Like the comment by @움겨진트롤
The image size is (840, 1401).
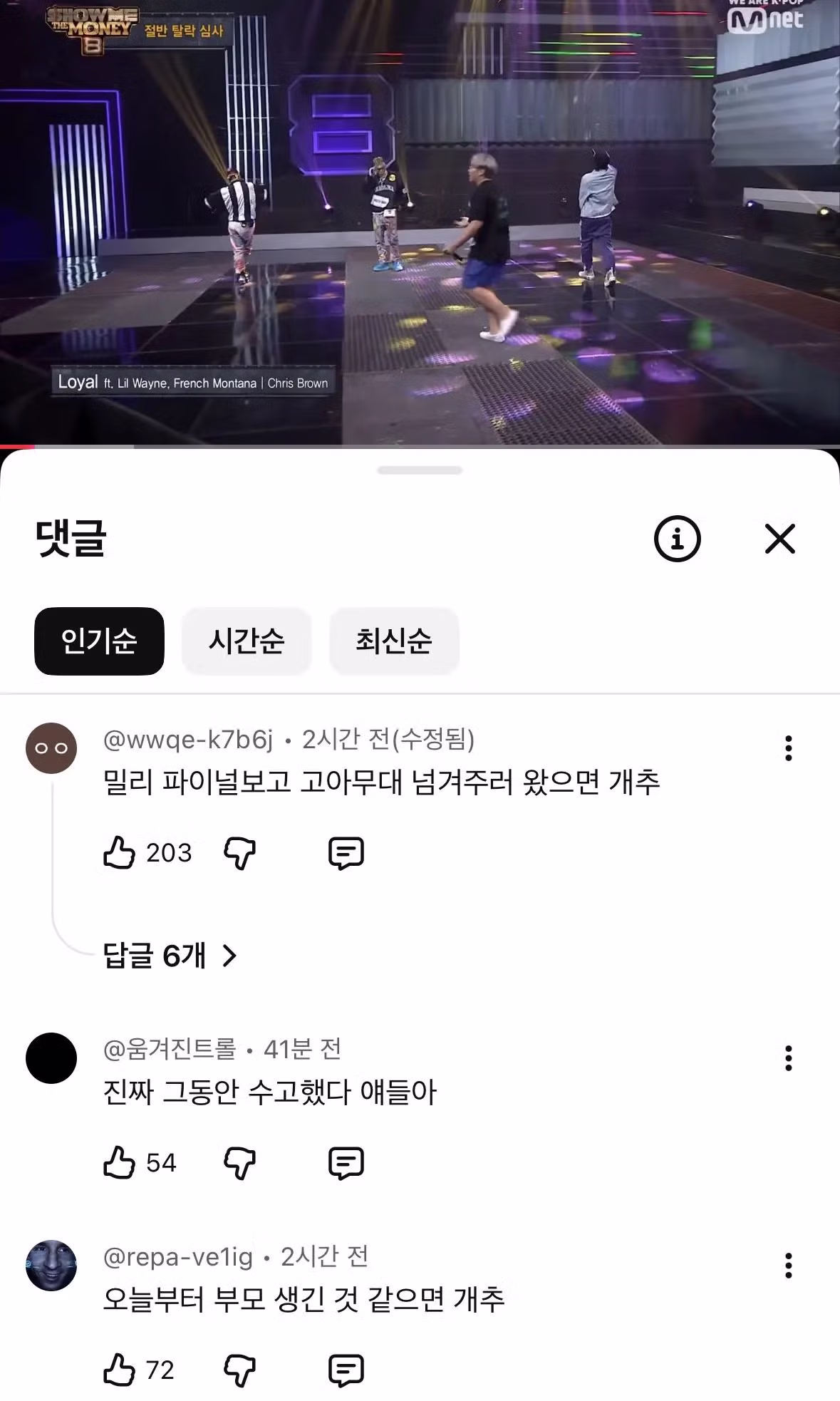coord(119,1162)
